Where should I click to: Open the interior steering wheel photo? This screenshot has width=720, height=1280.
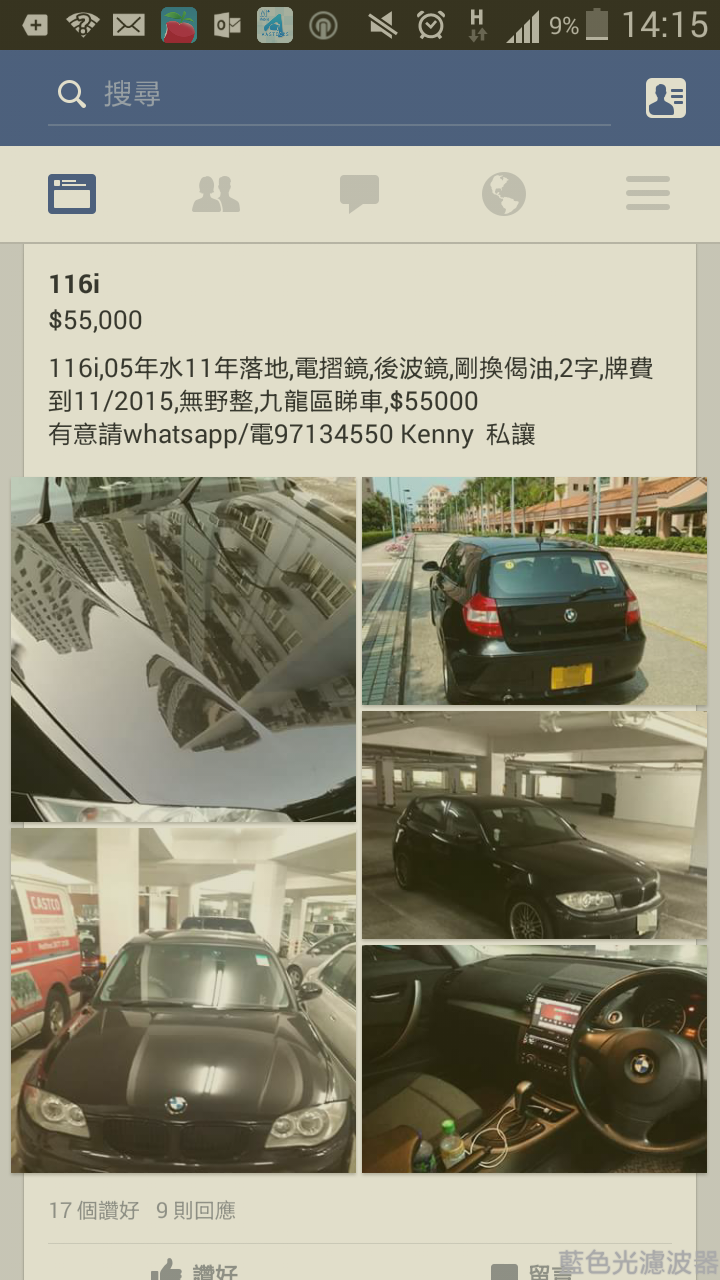534,1058
